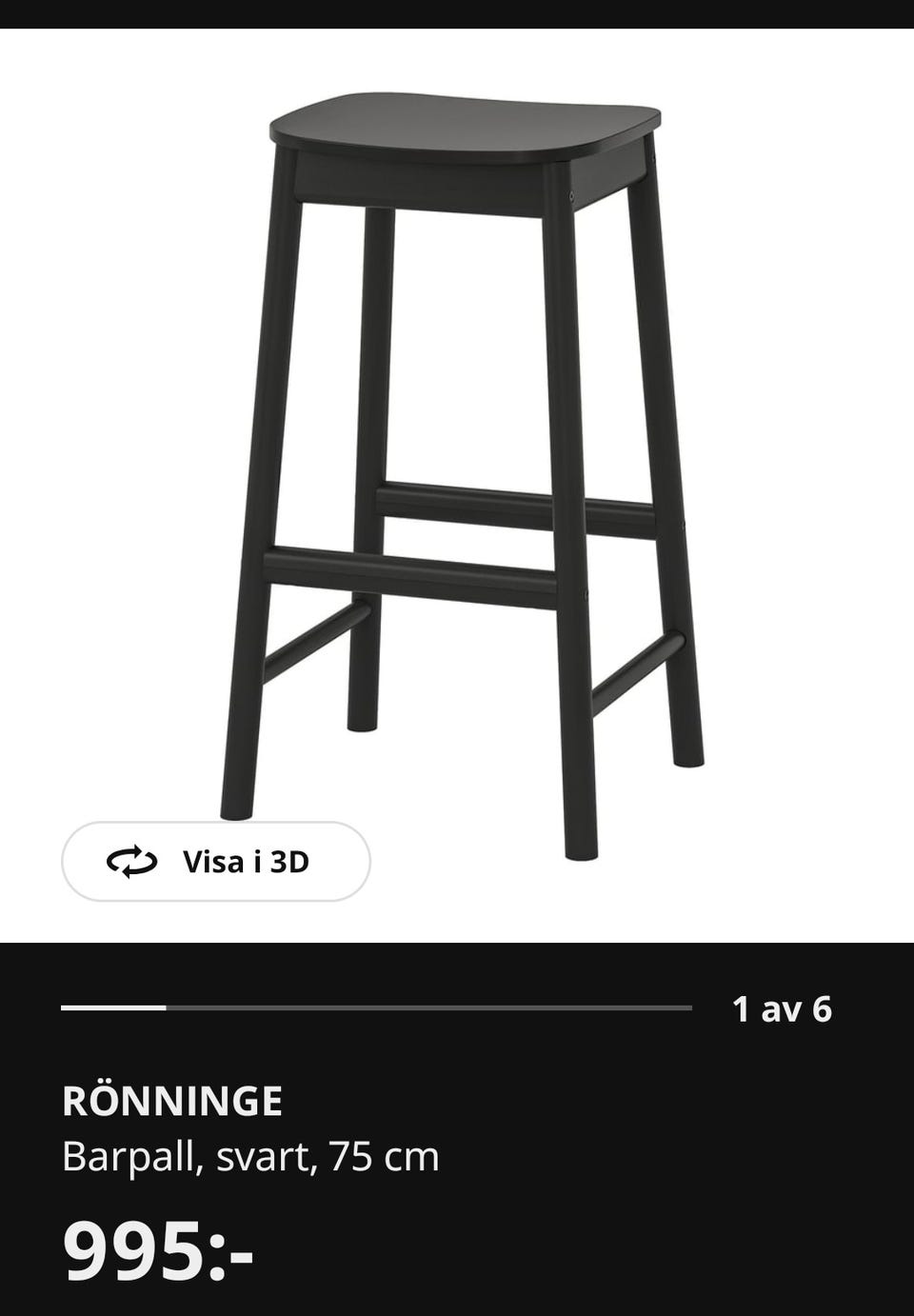
Task: Open 'Visa i 3D' view
Action: click(217, 864)
